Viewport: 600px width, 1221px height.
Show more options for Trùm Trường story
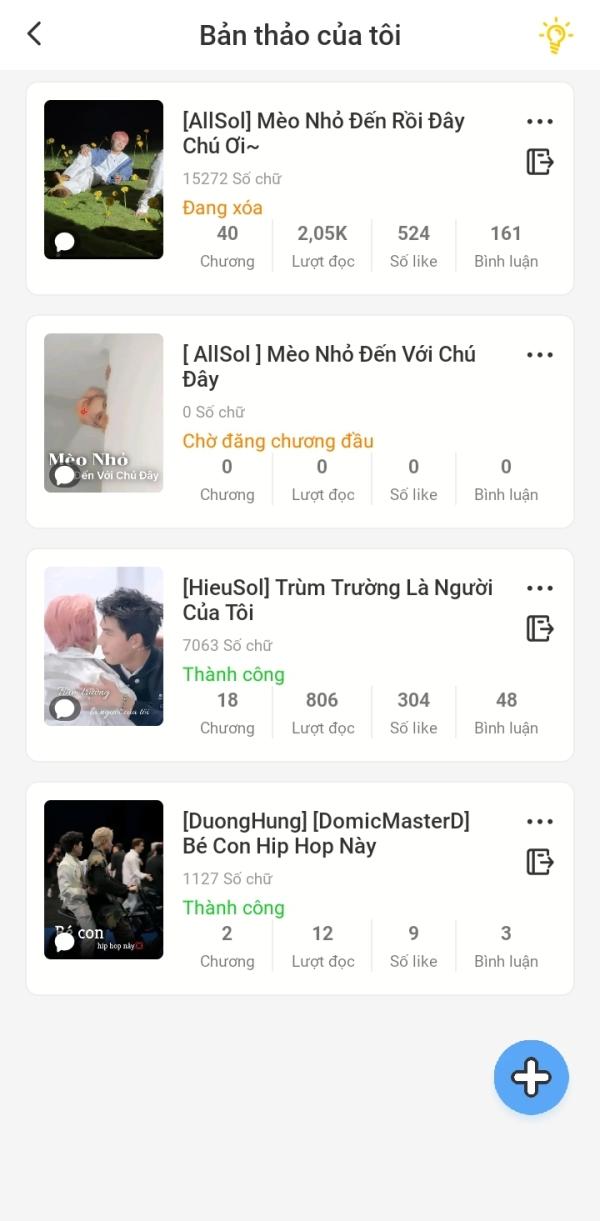point(540,589)
